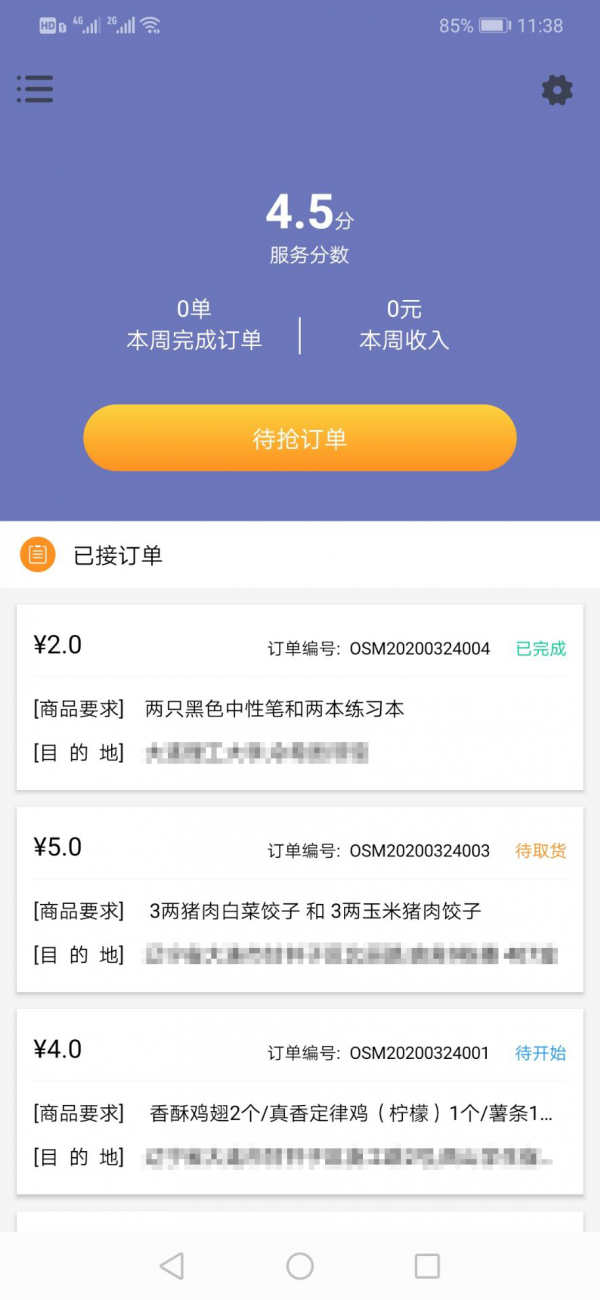The image size is (600, 1300).
Task: Open the pending pickup order OSM20200324003
Action: click(300, 899)
